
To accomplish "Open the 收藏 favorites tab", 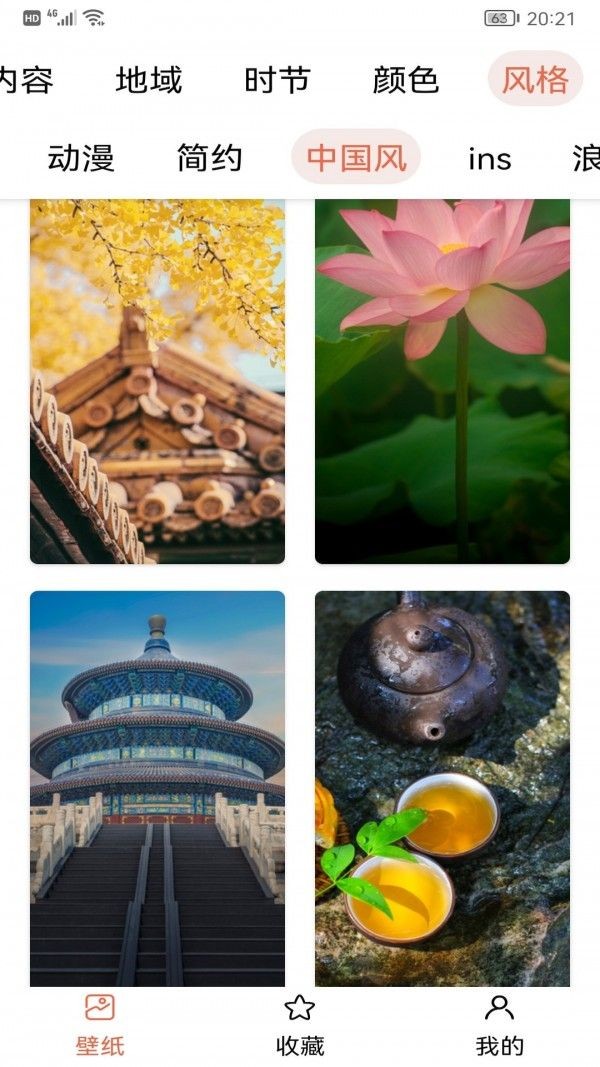I will coord(300,1024).
